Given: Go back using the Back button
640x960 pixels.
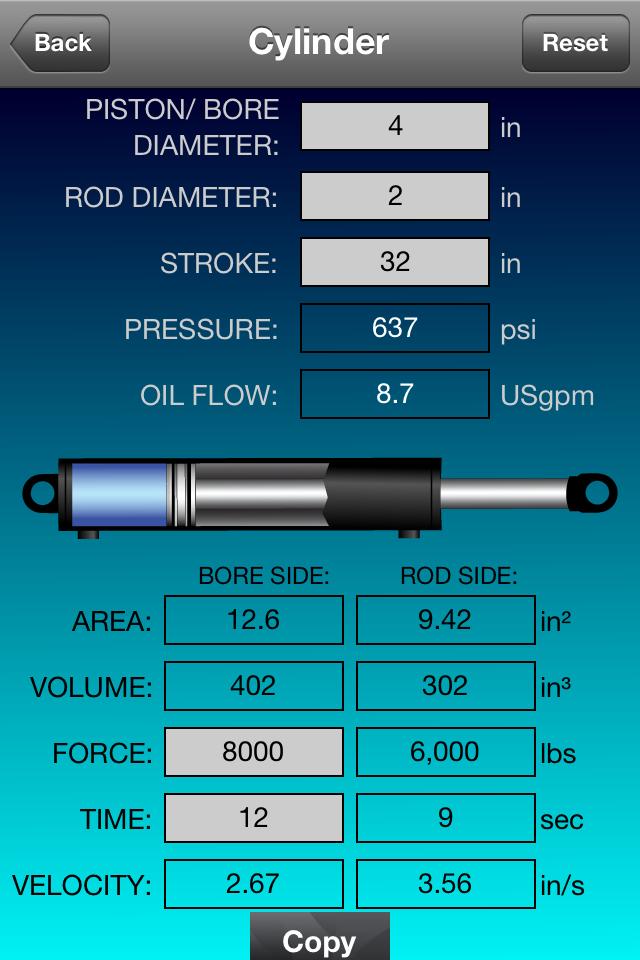Looking at the screenshot, I should point(60,43).
